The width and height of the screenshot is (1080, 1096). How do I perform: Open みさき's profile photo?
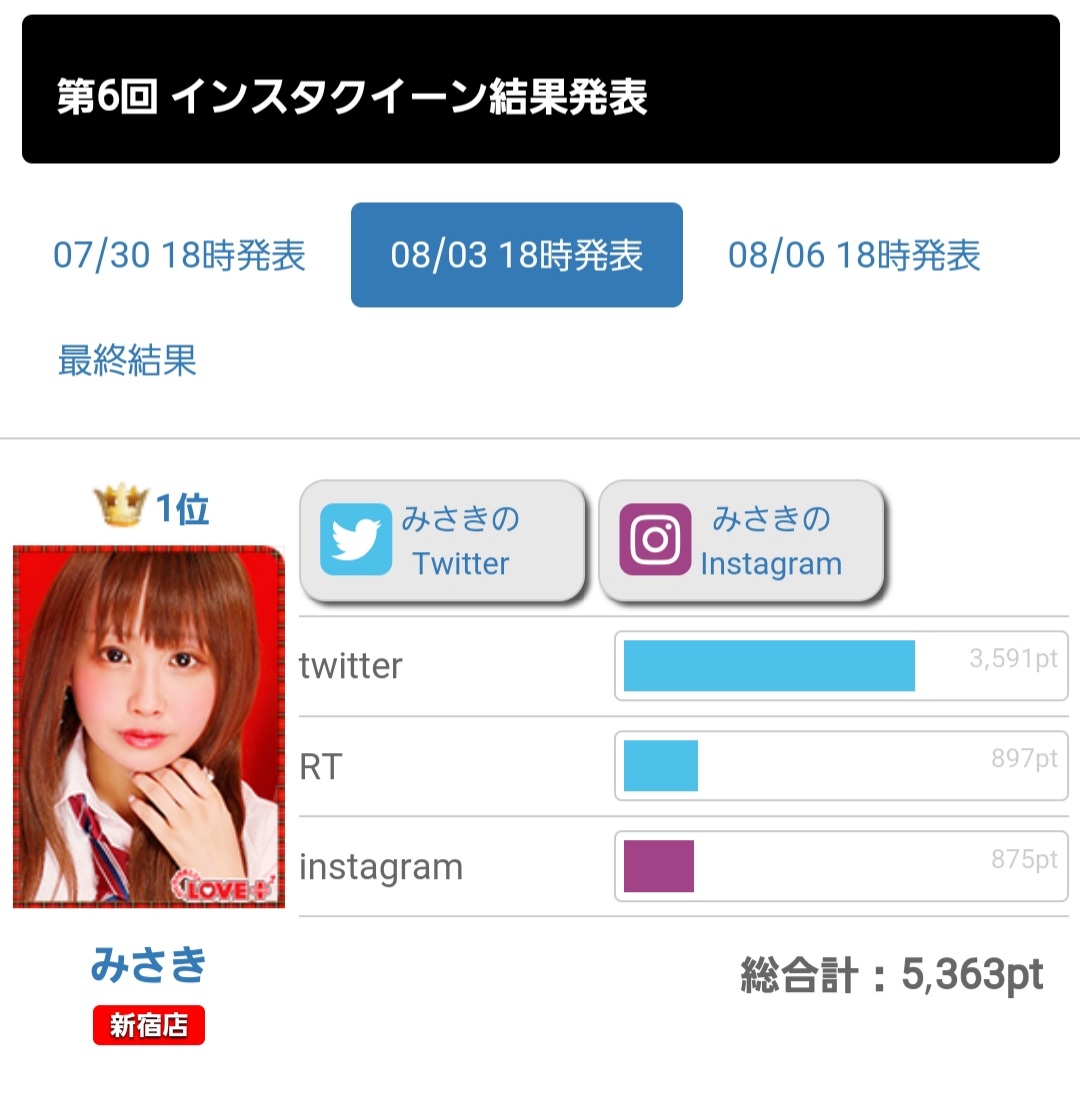click(x=149, y=726)
